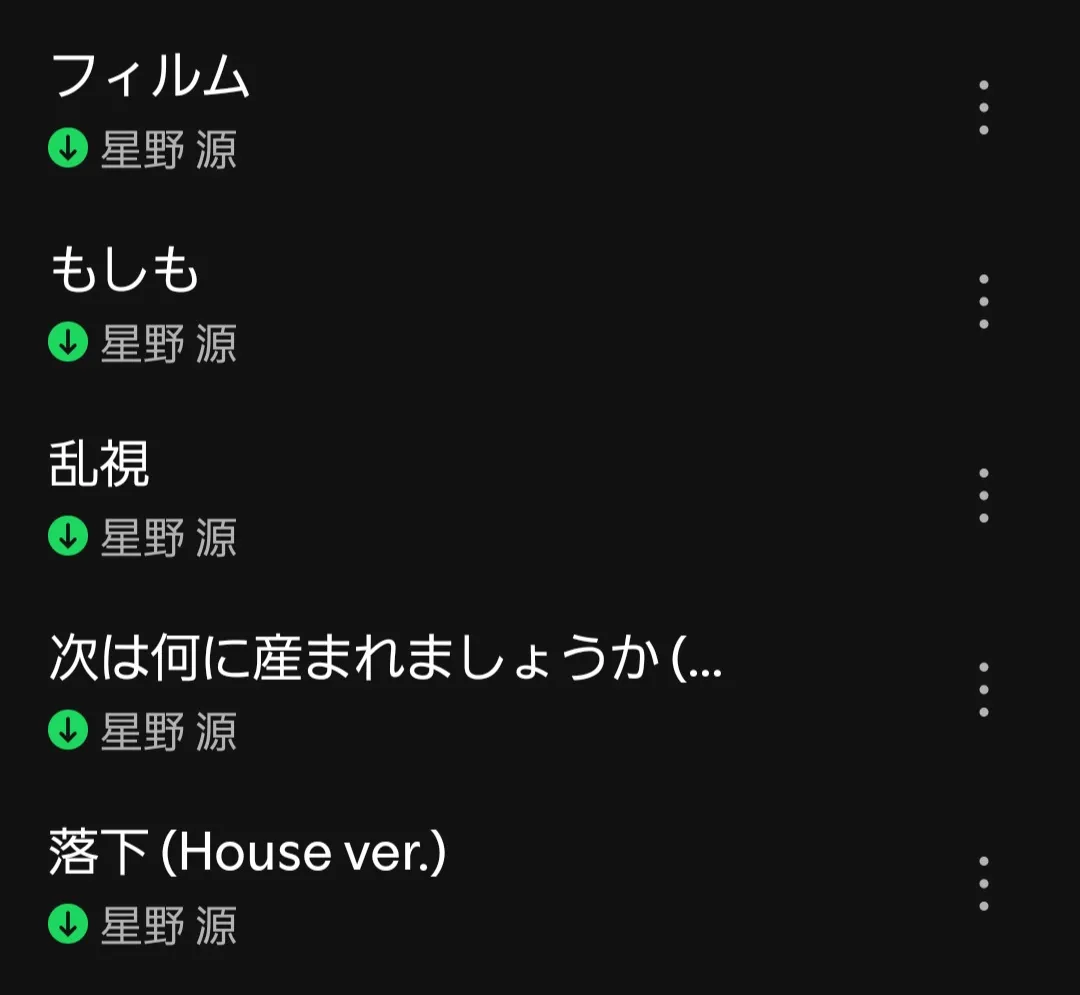Tap more options beside 落下 (House ver.)
This screenshot has height=995, width=1080.
point(984,884)
